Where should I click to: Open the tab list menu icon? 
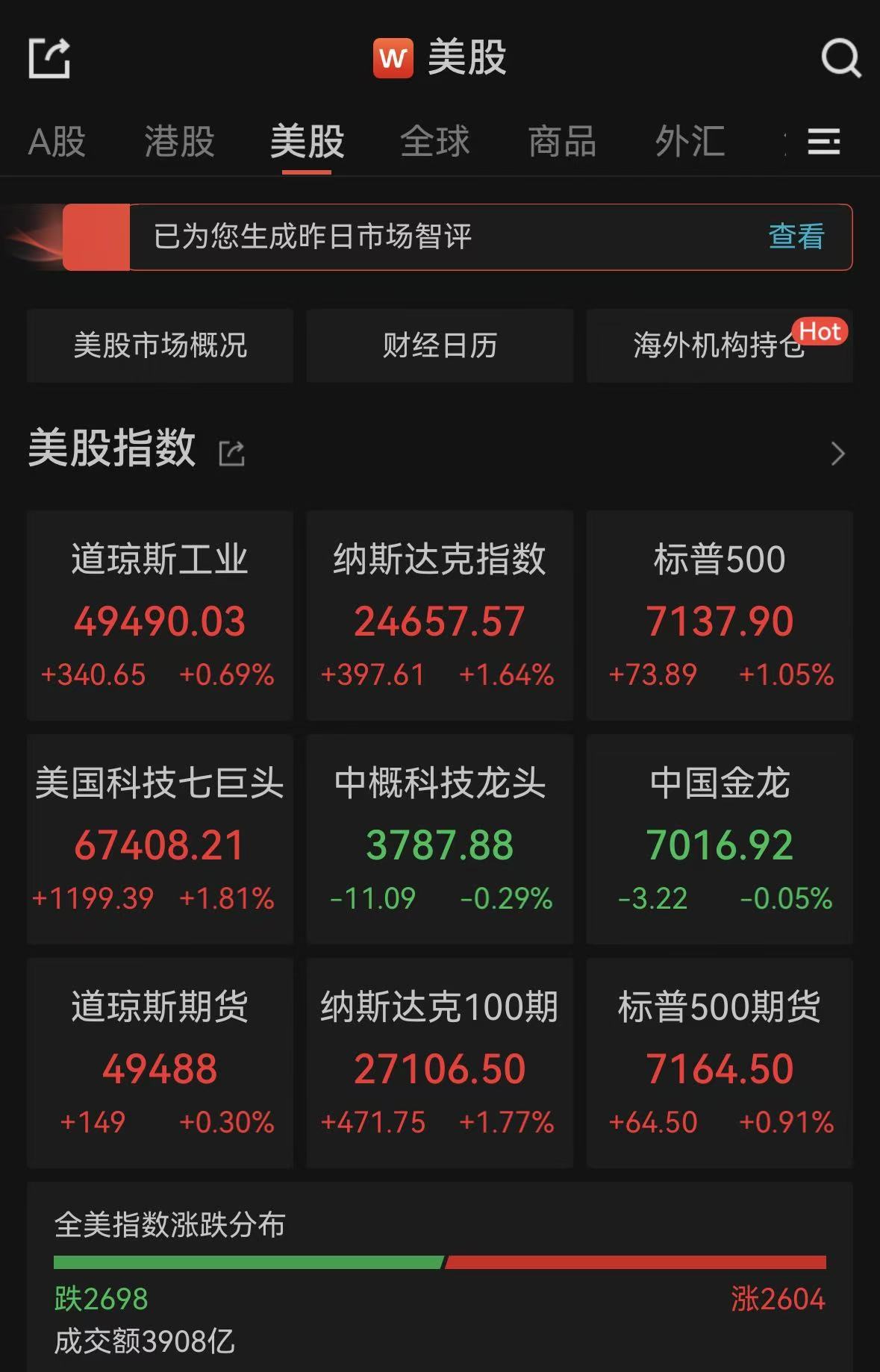(824, 142)
